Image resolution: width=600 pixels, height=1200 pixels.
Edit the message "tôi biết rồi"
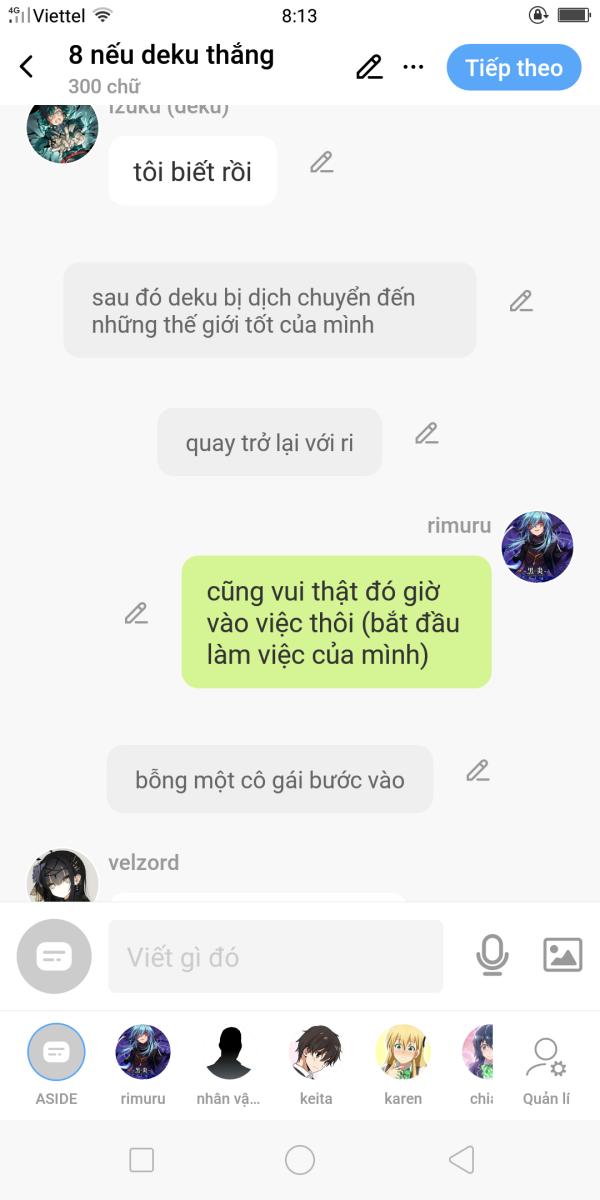coord(321,163)
